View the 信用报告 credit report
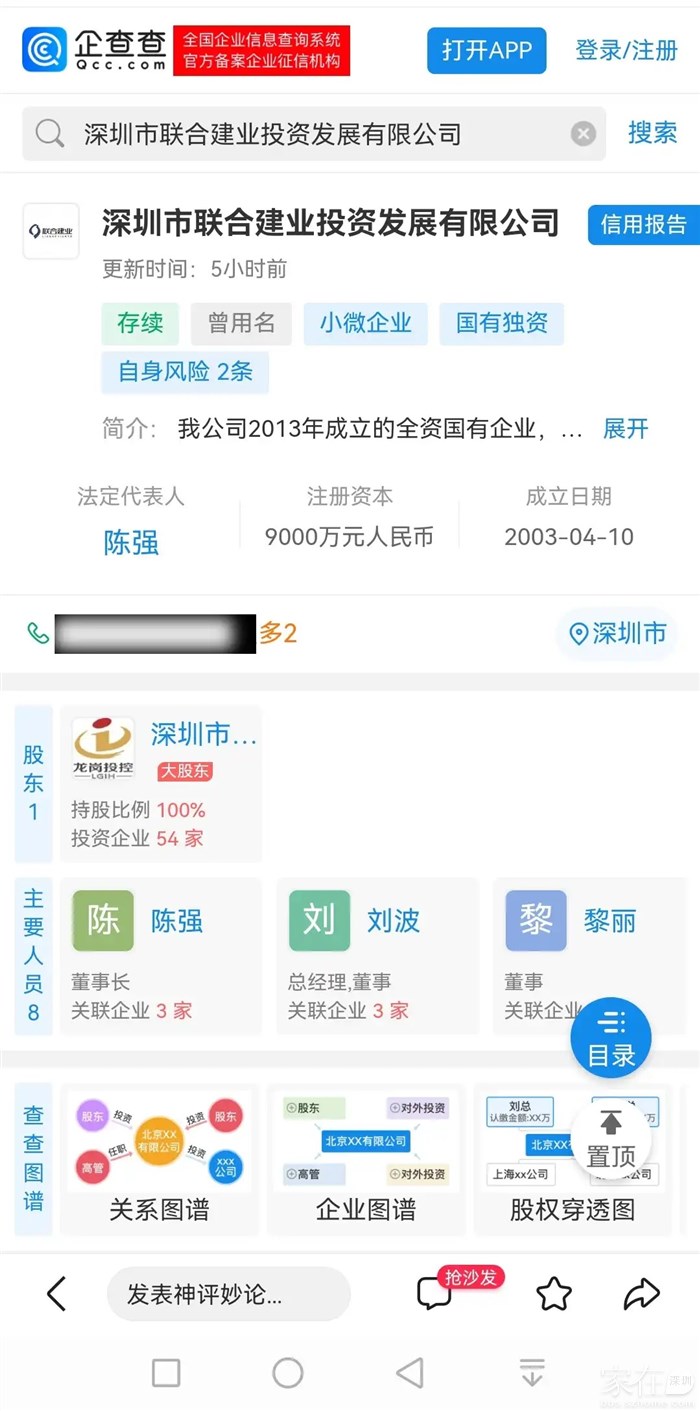Image resolution: width=700 pixels, height=1411 pixels. [643, 225]
